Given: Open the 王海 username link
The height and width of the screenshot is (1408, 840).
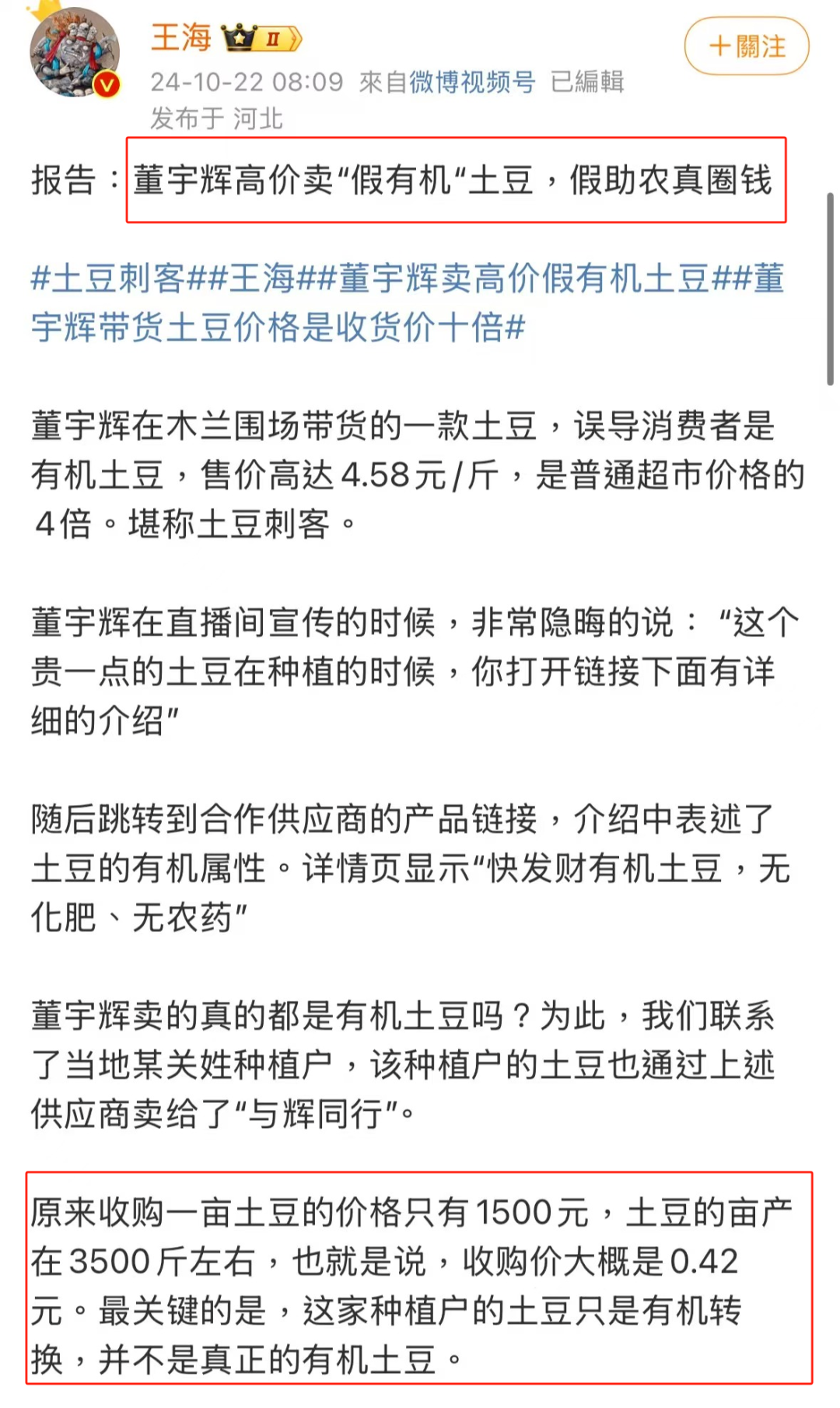Looking at the screenshot, I should coord(180,37).
